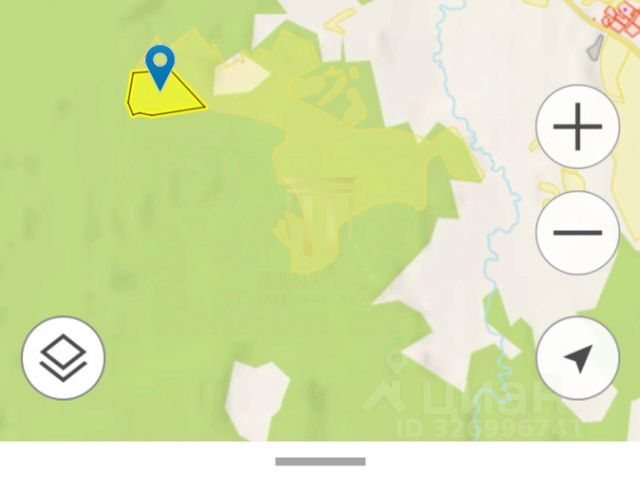Open the map layers selector
Viewport: 640px width, 480px height.
pos(63,358)
